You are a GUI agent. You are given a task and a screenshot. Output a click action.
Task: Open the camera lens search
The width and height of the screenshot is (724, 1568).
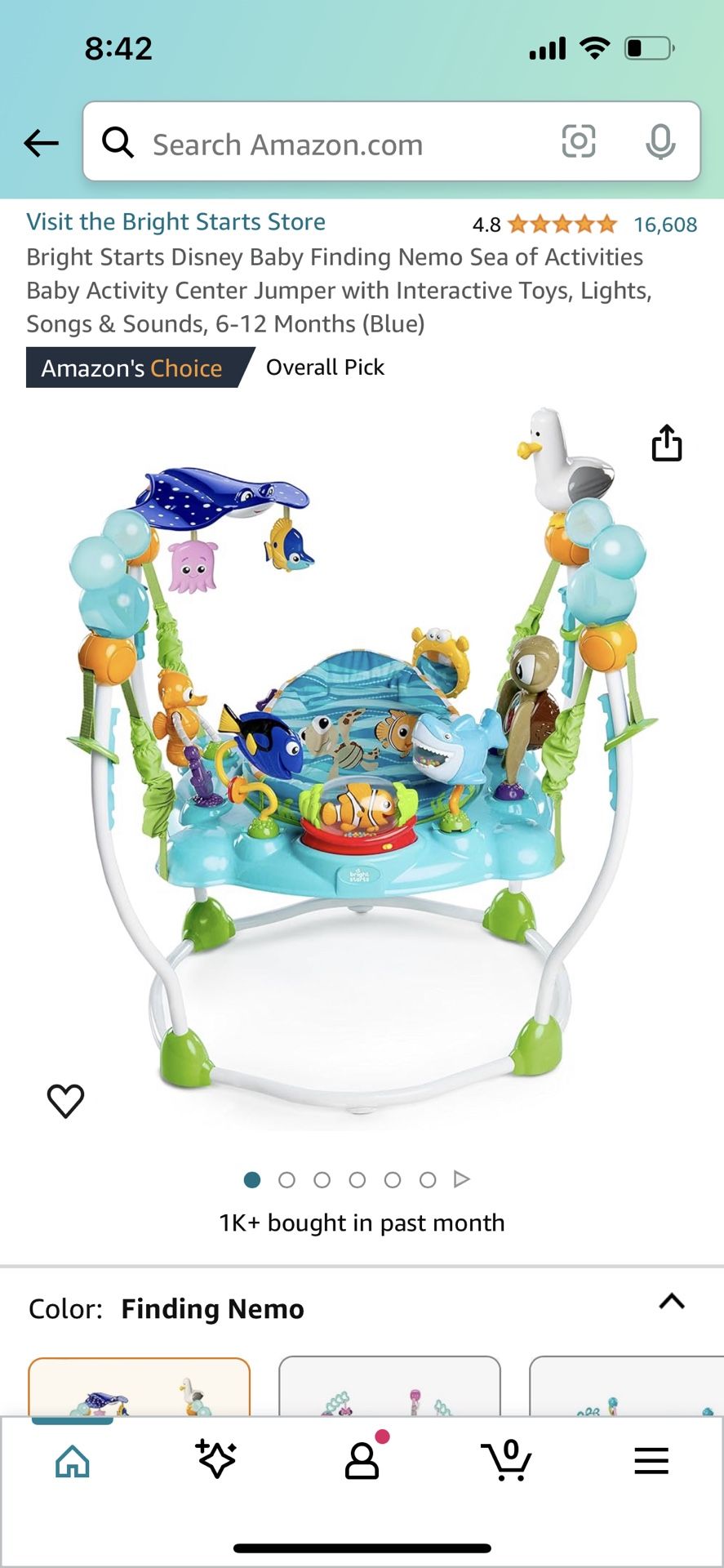pyautogui.click(x=578, y=142)
